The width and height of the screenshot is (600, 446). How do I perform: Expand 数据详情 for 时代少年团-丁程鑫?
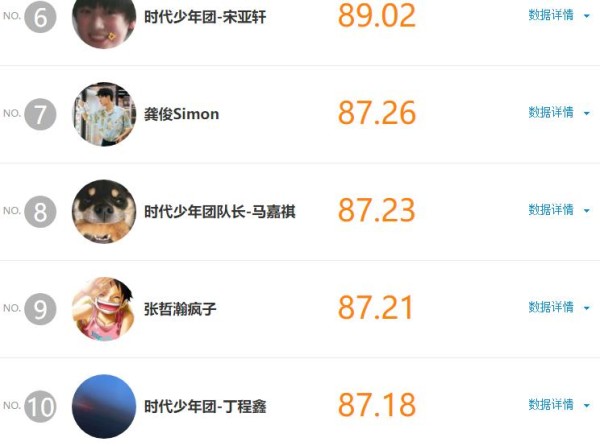click(x=558, y=405)
